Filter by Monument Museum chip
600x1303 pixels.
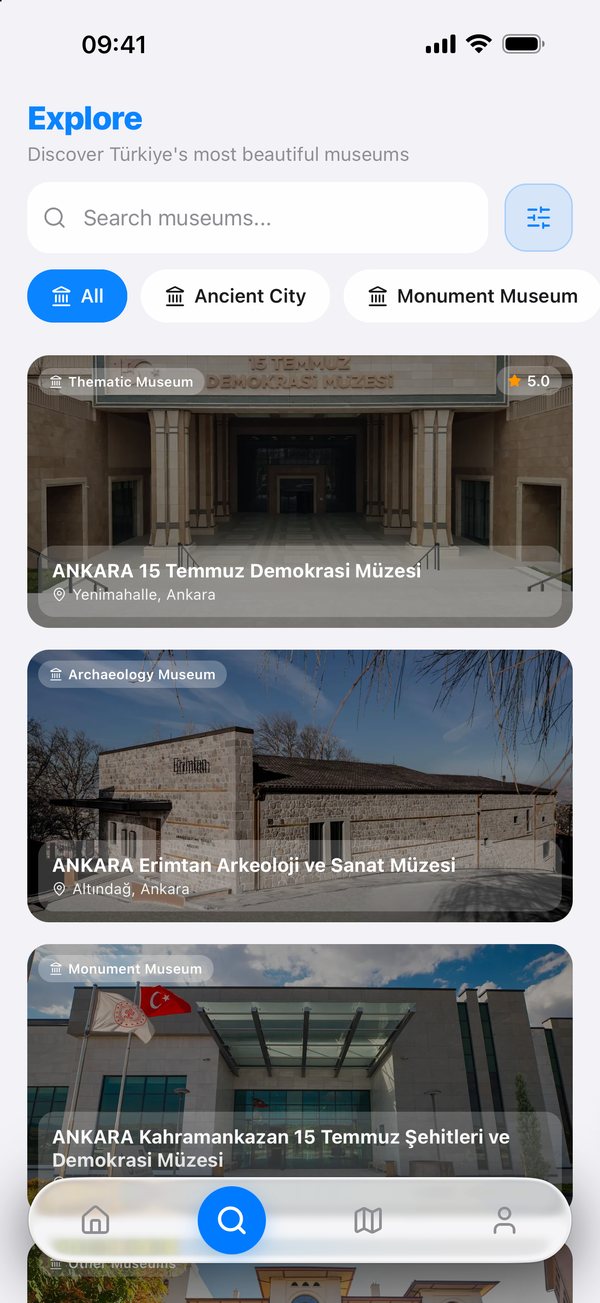(x=472, y=296)
